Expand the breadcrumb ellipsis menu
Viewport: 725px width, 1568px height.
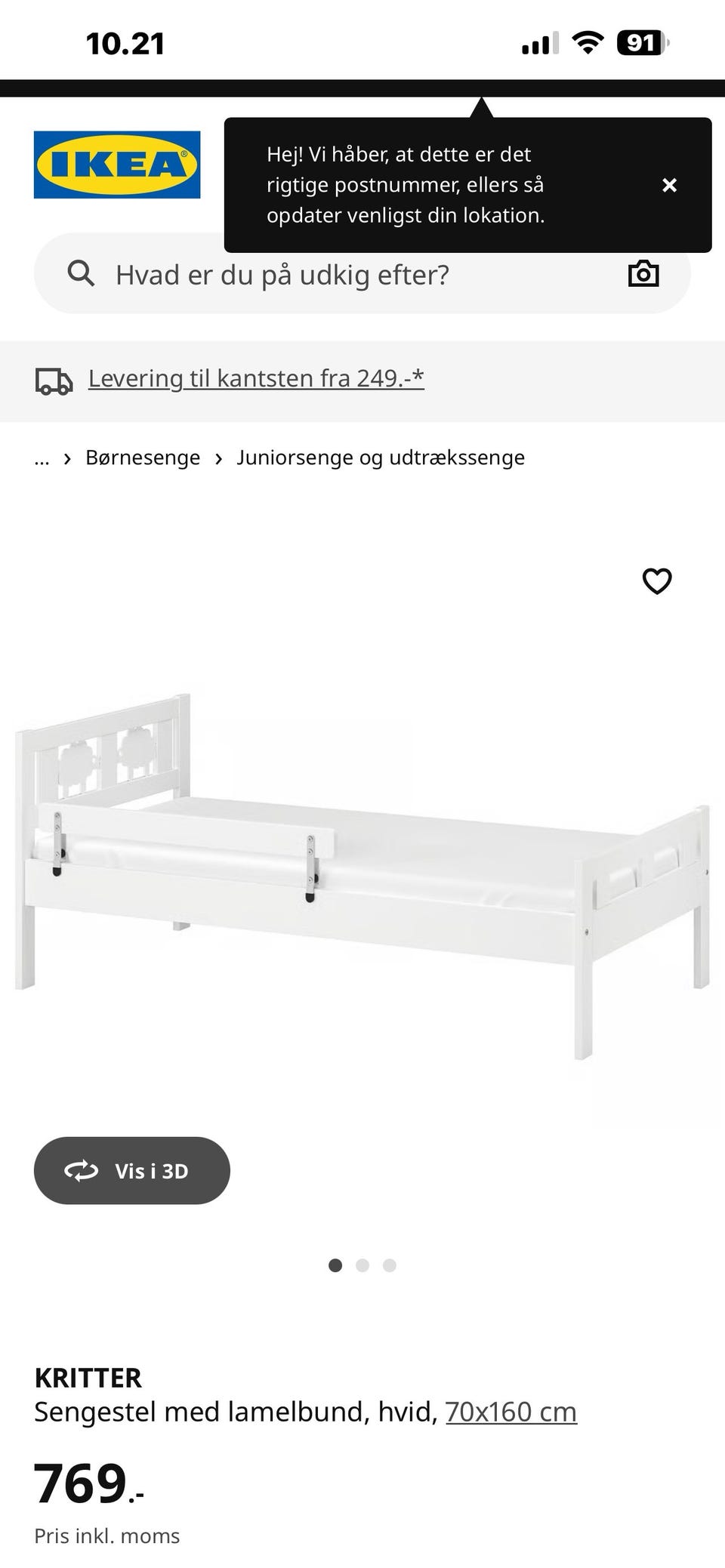coord(42,457)
